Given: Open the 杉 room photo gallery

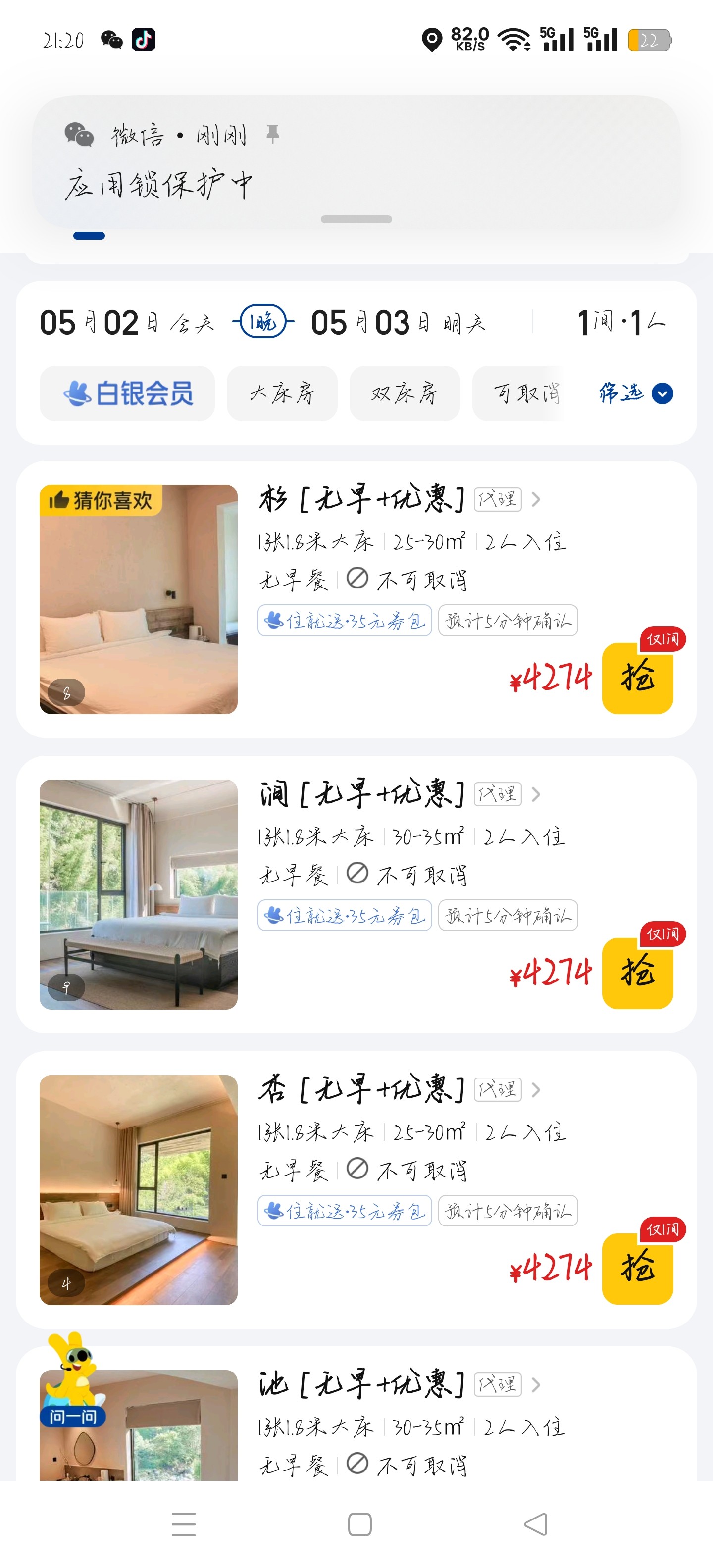Looking at the screenshot, I should tap(138, 599).
